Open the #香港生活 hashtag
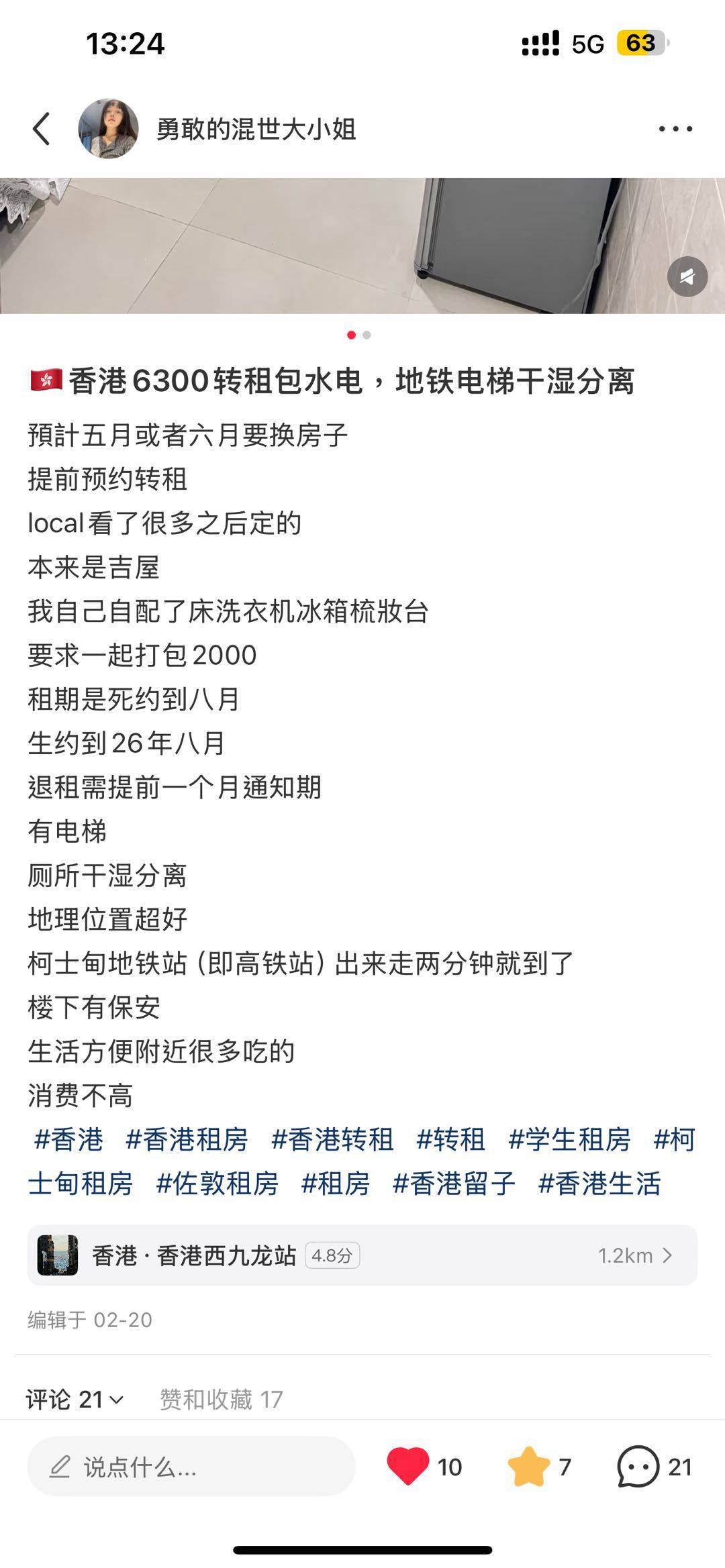The height and width of the screenshot is (1568, 725). tap(599, 1184)
